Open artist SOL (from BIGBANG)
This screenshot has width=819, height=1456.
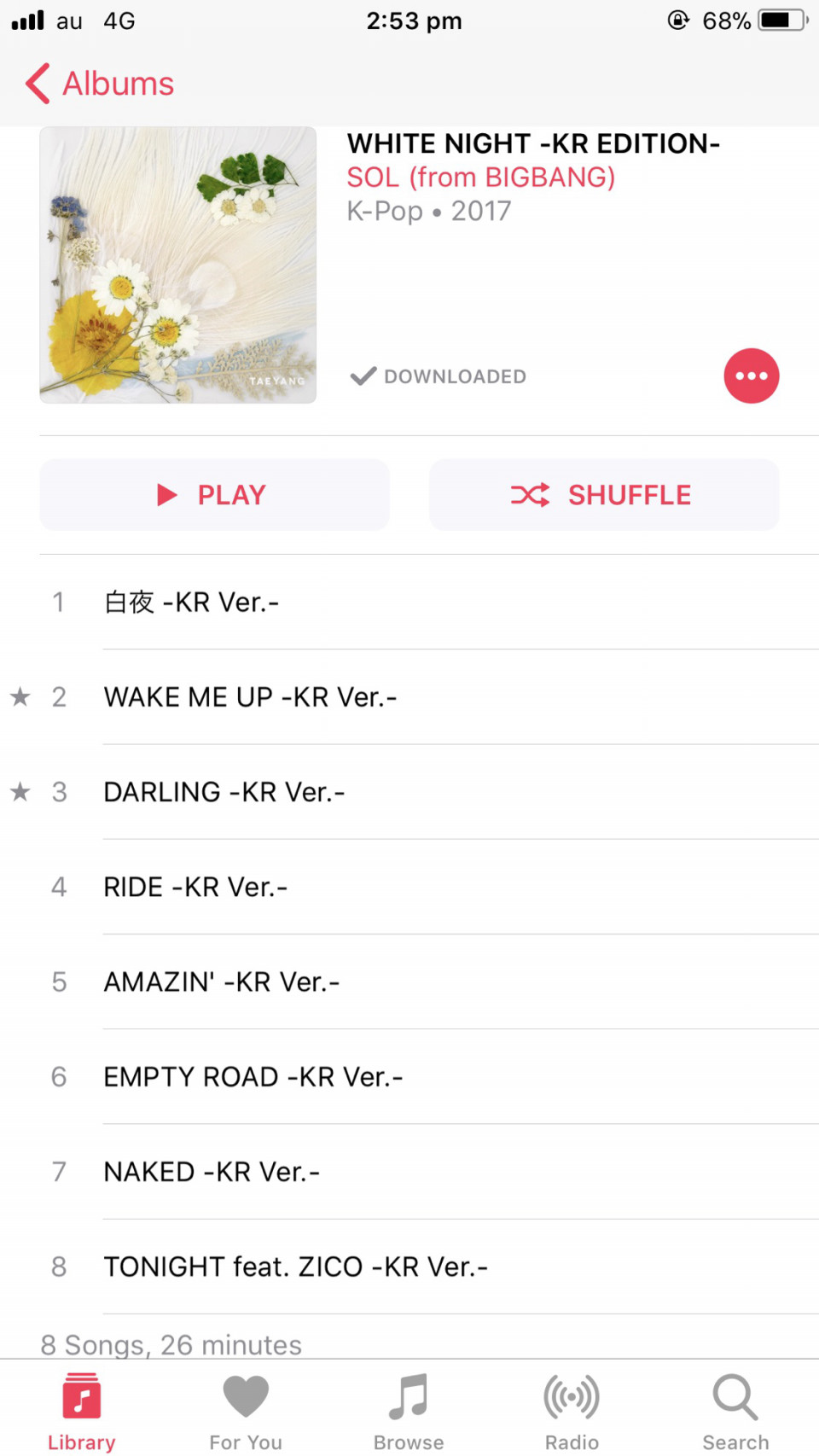click(480, 178)
